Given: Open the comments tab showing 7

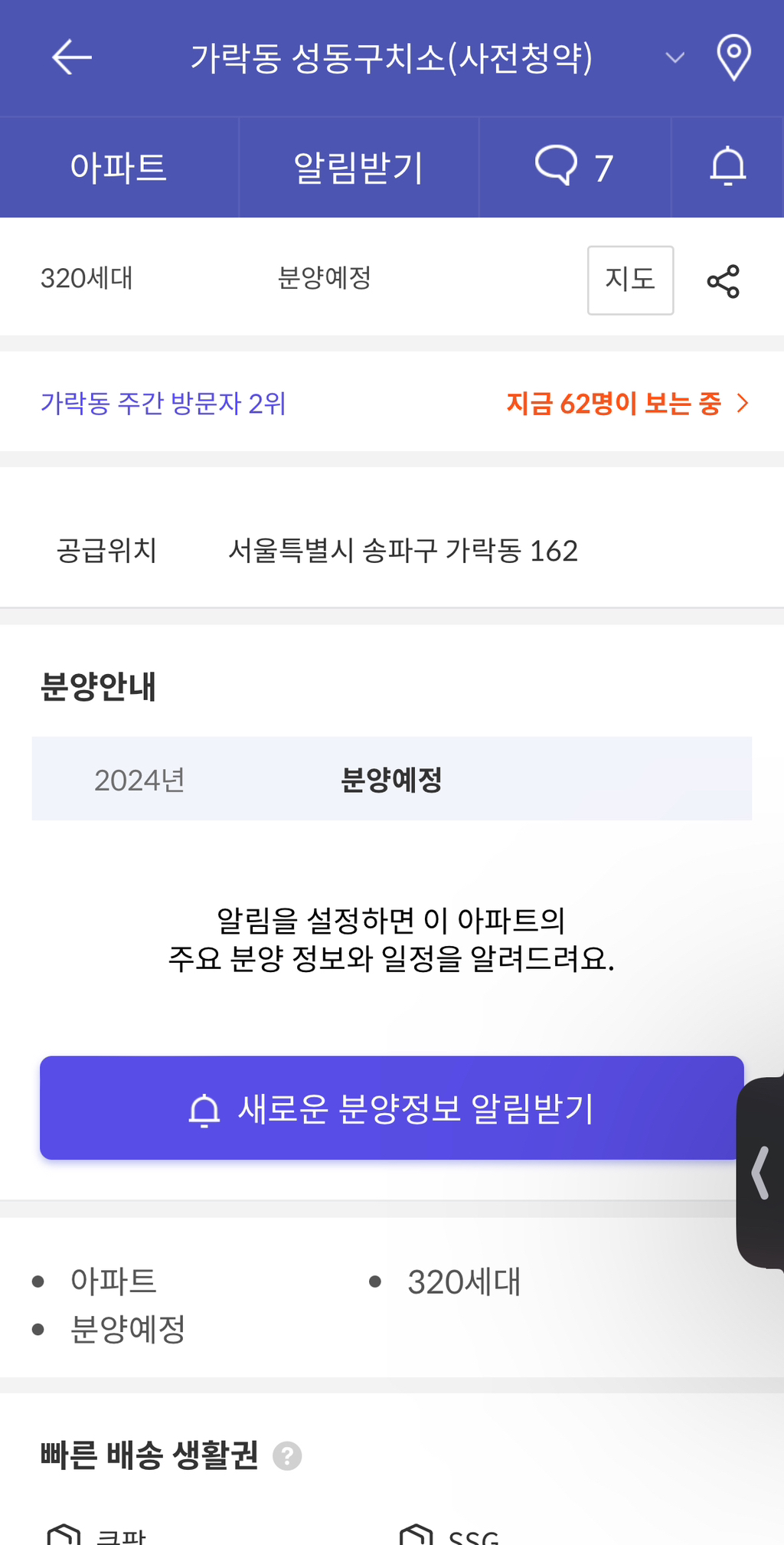Looking at the screenshot, I should pos(575,167).
